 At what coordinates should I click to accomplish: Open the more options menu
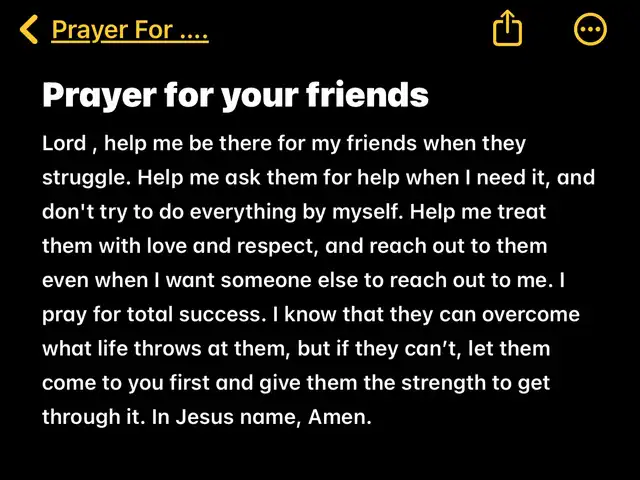[590, 30]
